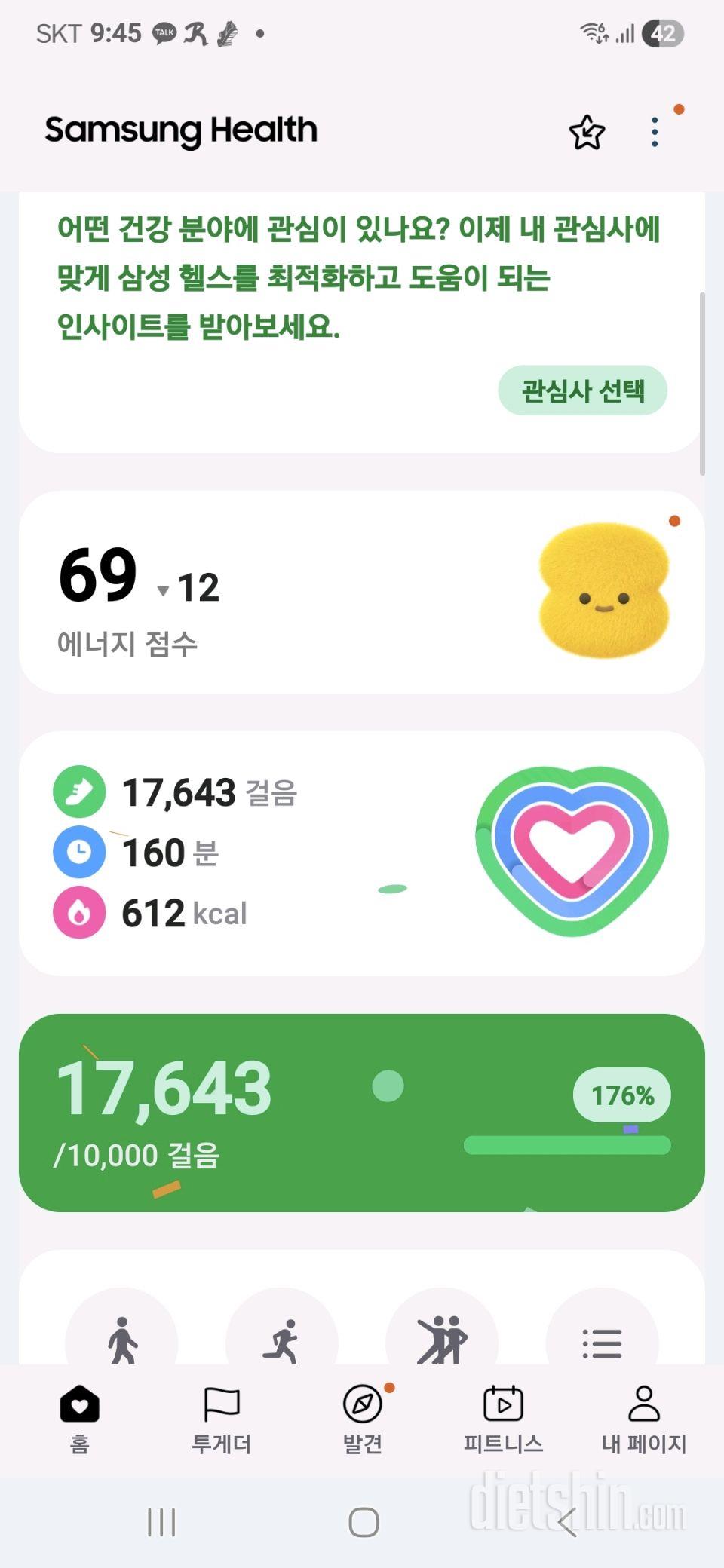This screenshot has height=1568, width=724.
Task: Tap the pink calories flame icon
Action: coord(78,914)
